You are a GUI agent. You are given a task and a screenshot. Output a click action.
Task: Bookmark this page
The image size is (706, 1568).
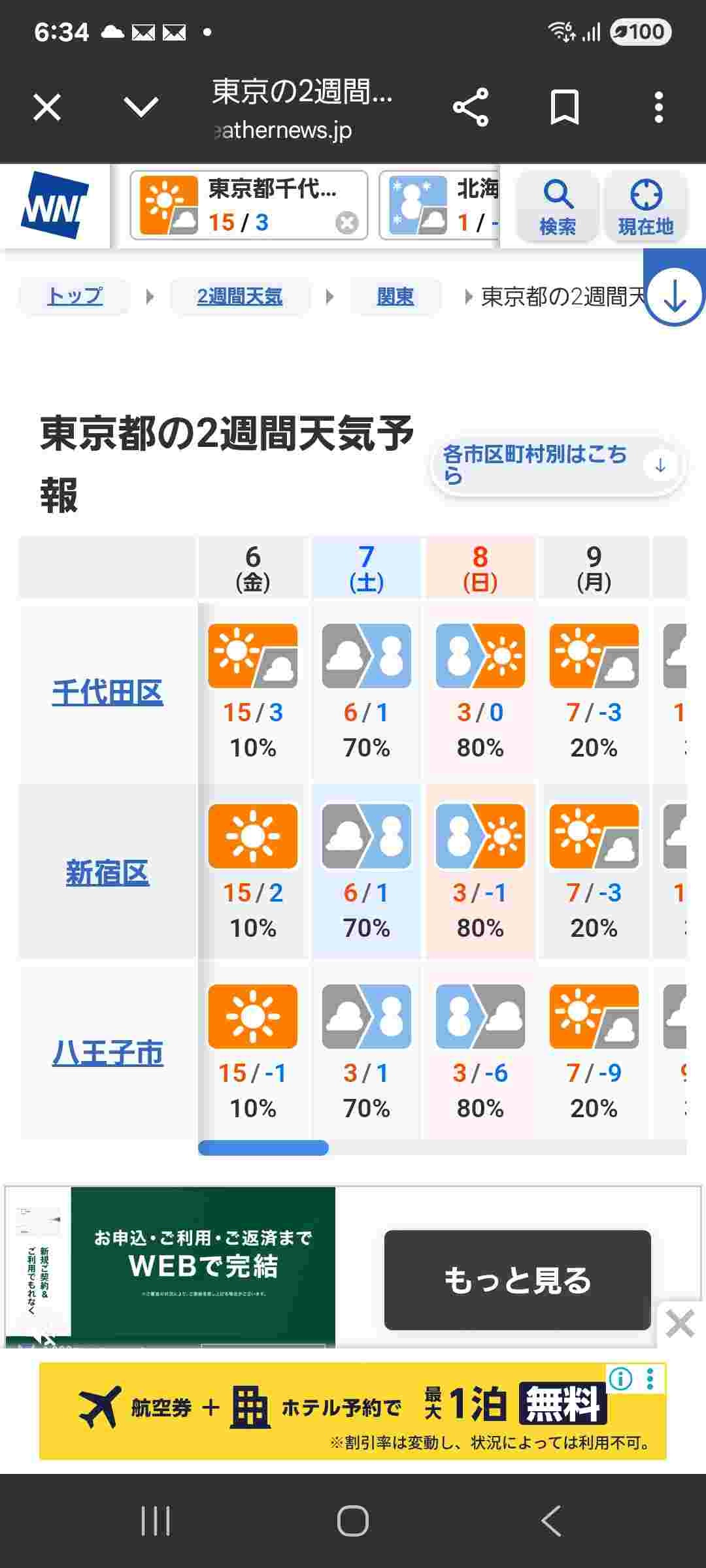tap(564, 107)
